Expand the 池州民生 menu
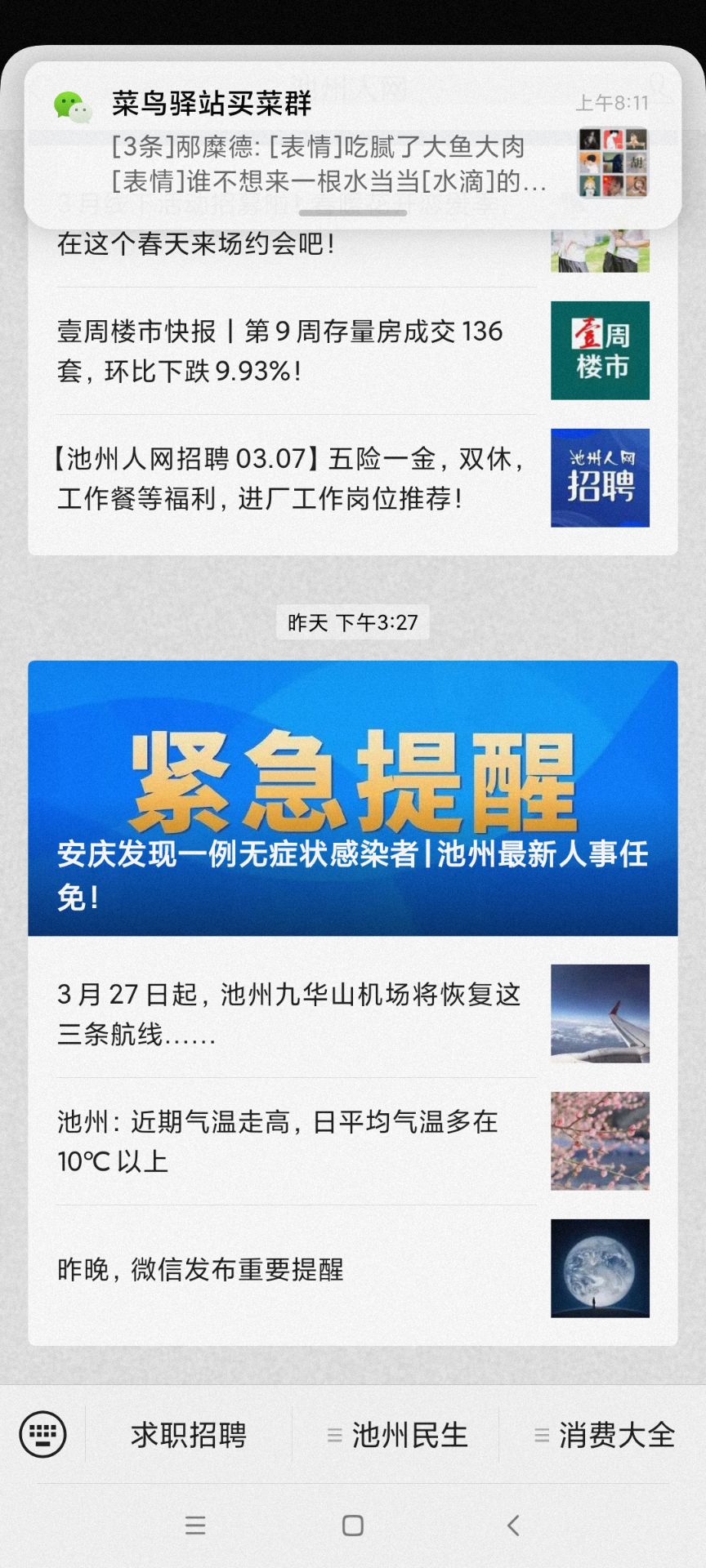This screenshot has width=706, height=1568. 397,1435
